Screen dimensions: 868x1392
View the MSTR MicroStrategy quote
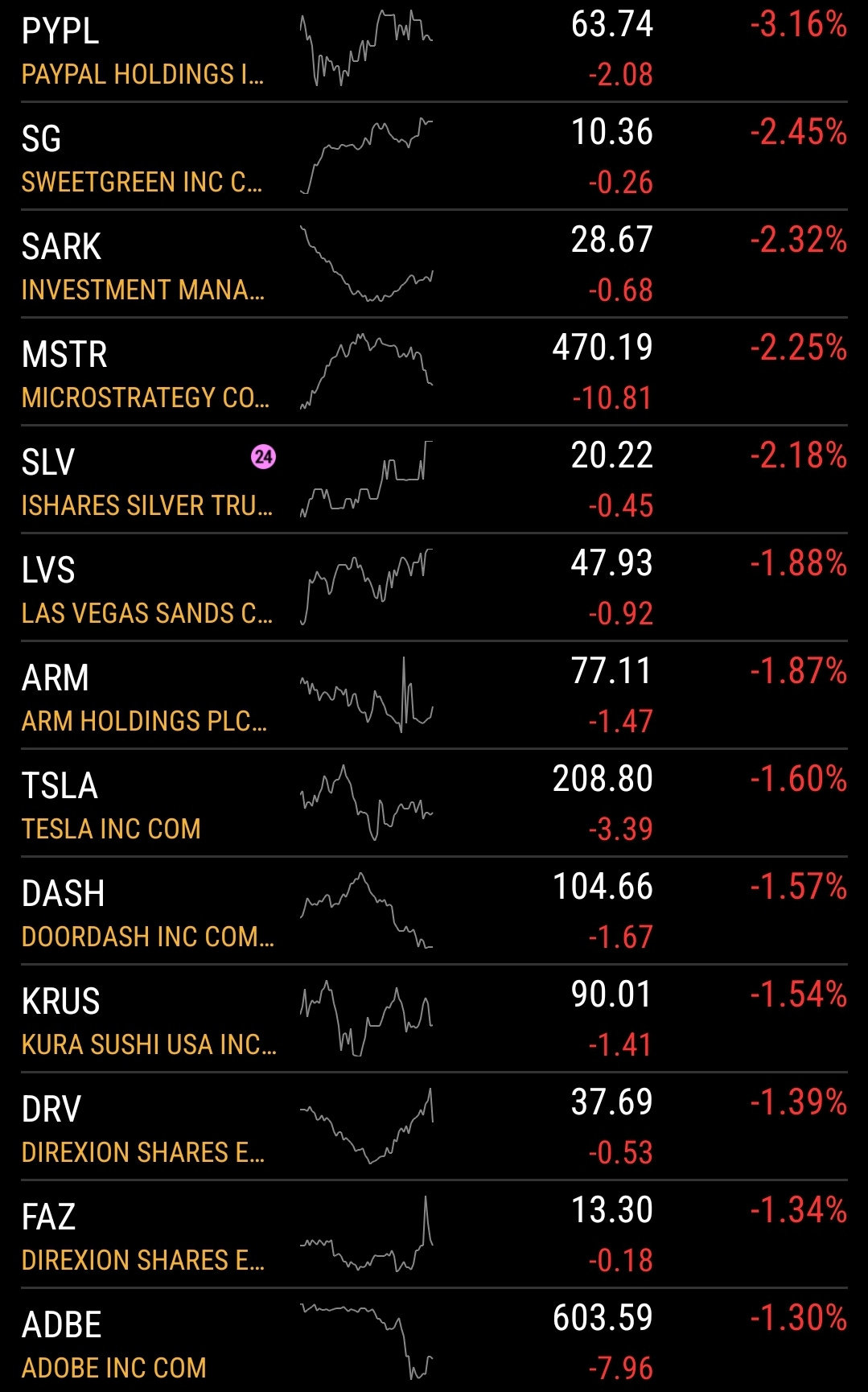[x=434, y=372]
